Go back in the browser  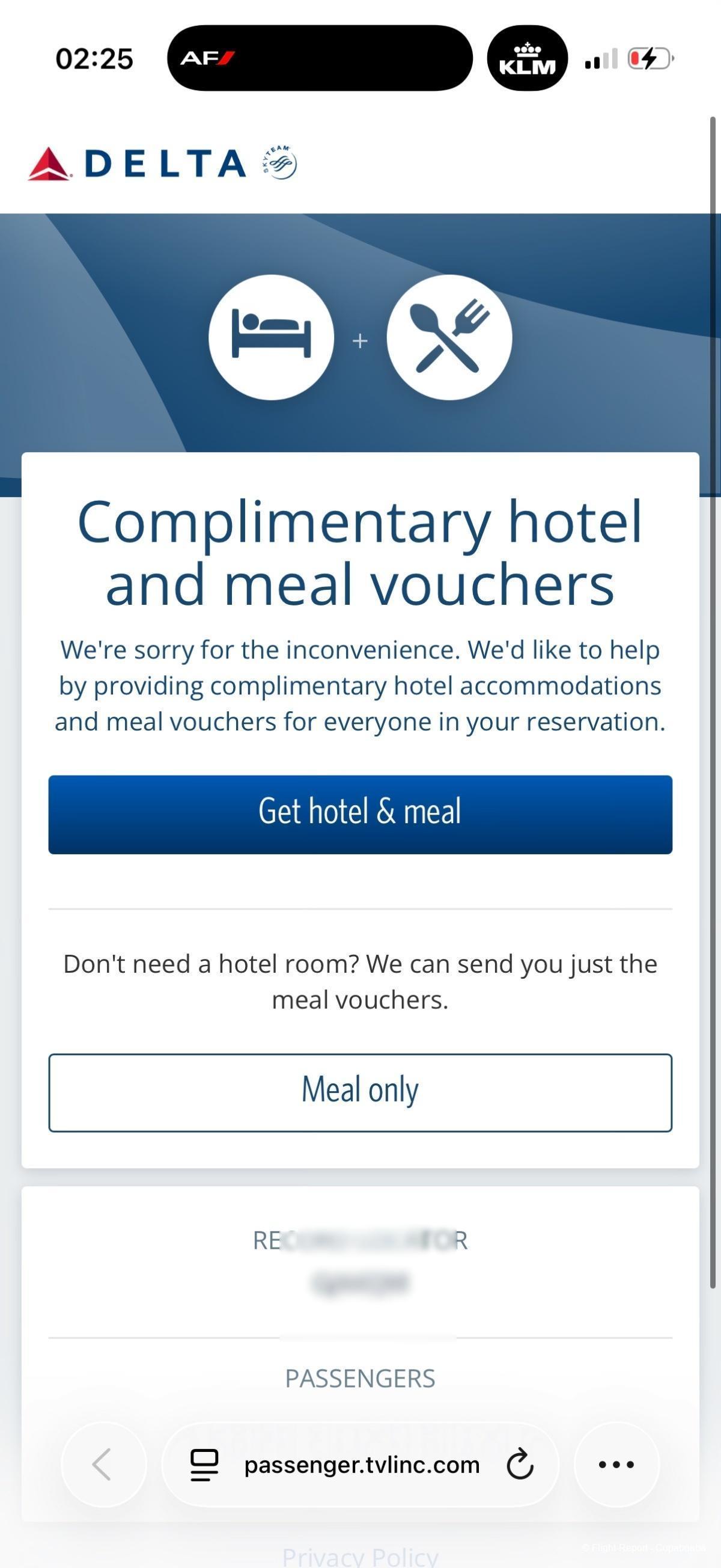(103, 1464)
